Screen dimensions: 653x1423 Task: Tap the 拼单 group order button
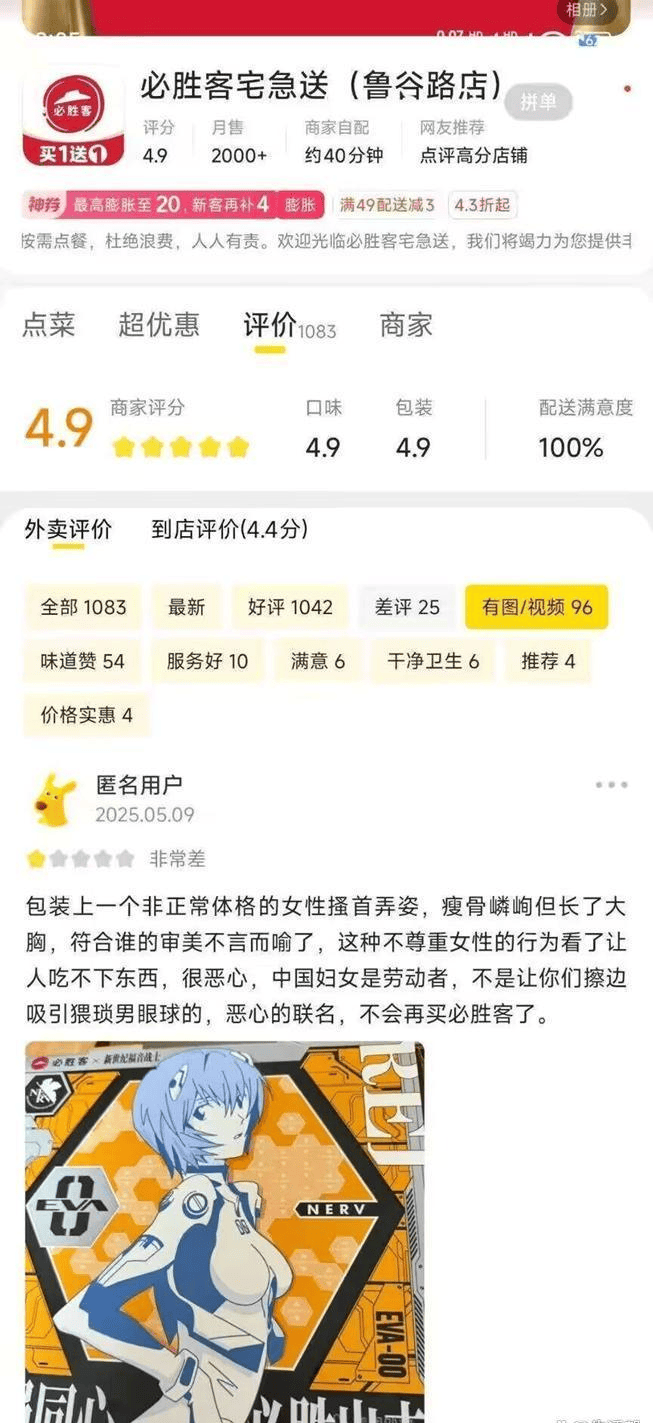(538, 103)
